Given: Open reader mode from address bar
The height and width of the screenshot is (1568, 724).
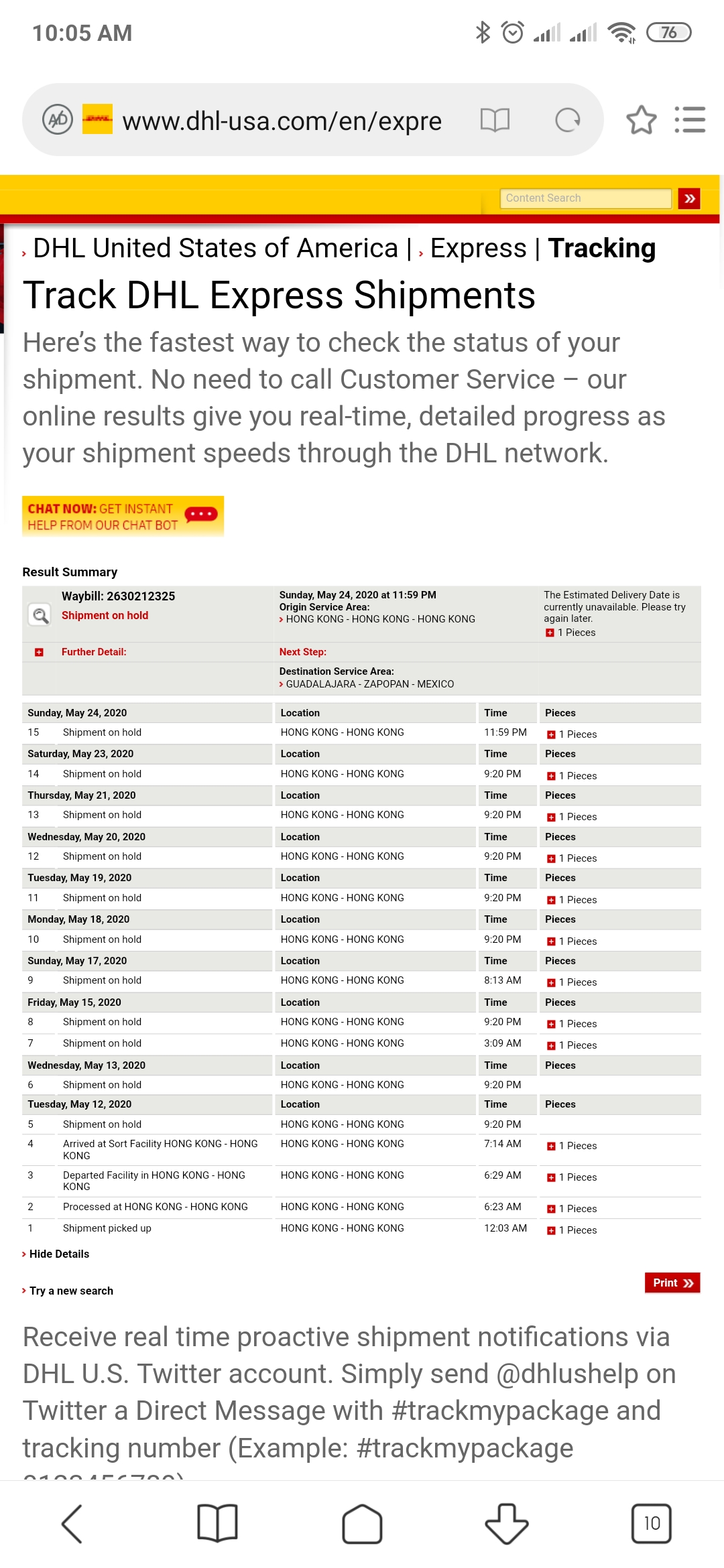Looking at the screenshot, I should (495, 121).
